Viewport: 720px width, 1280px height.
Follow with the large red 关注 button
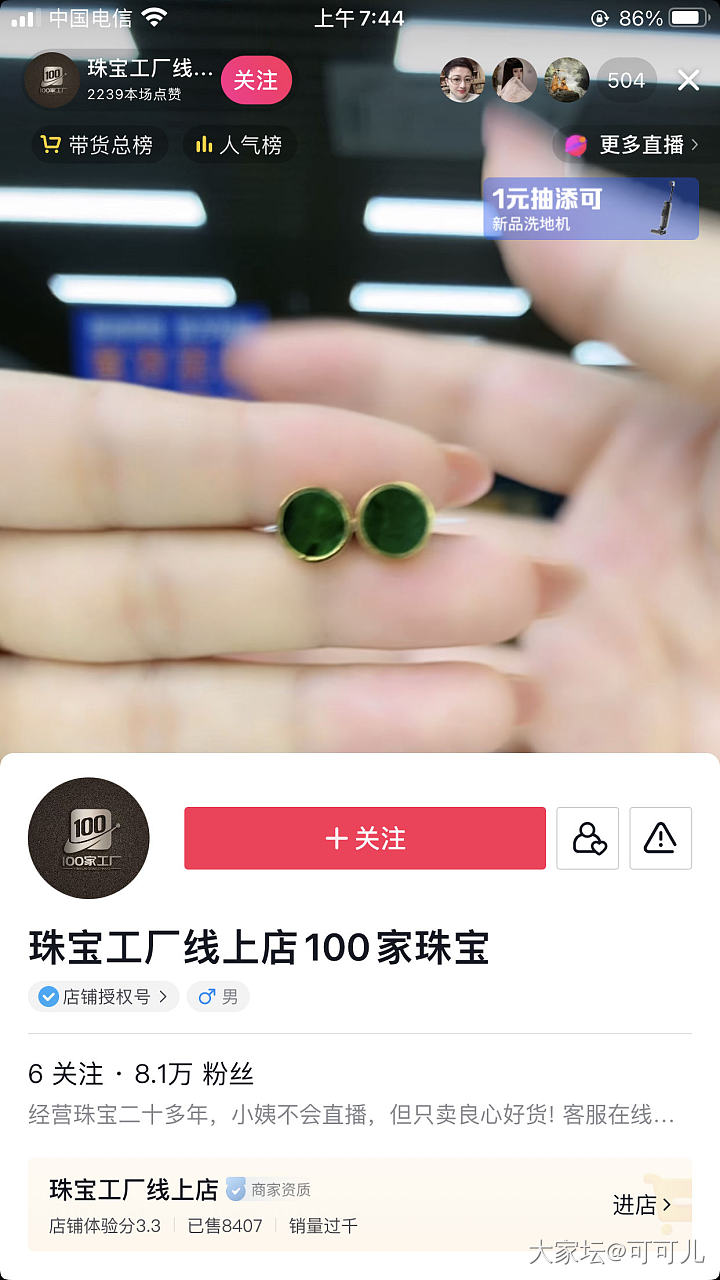[x=365, y=838]
